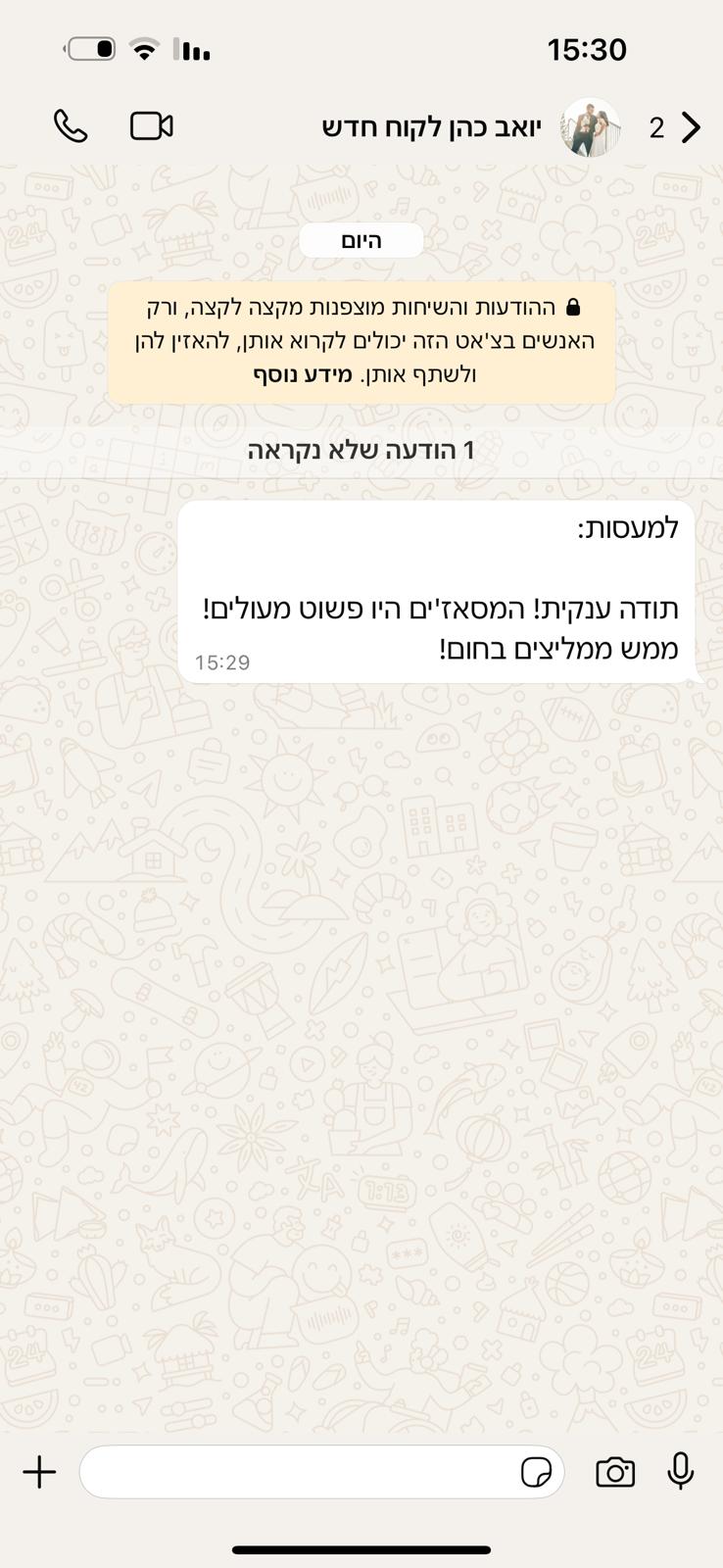The width and height of the screenshot is (723, 1568).
Task: Open the camera to send a photo
Action: tap(615, 1472)
